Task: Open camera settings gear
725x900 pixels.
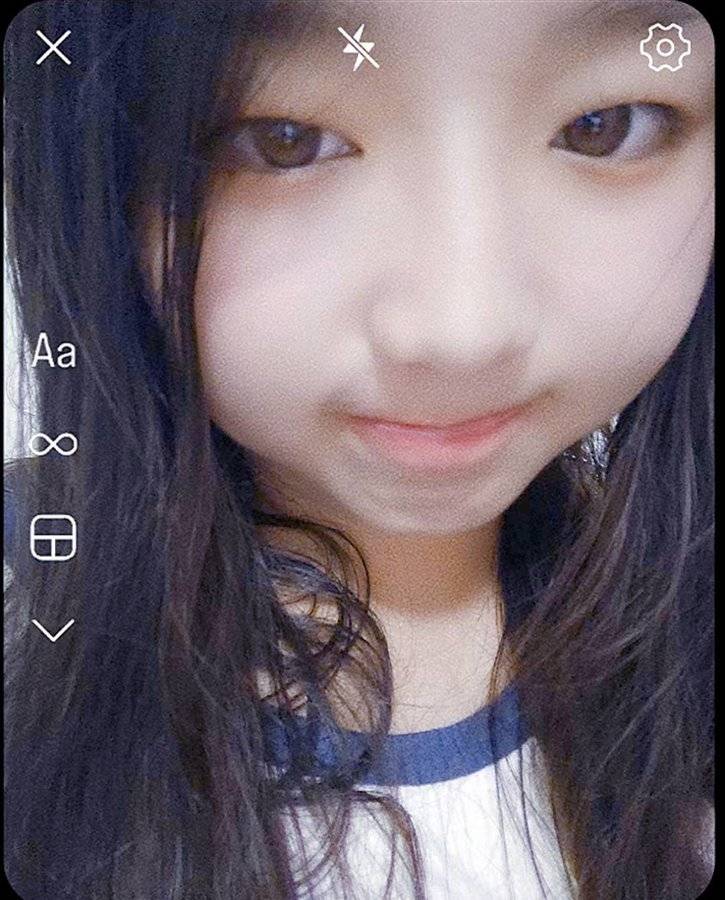Action: point(665,47)
